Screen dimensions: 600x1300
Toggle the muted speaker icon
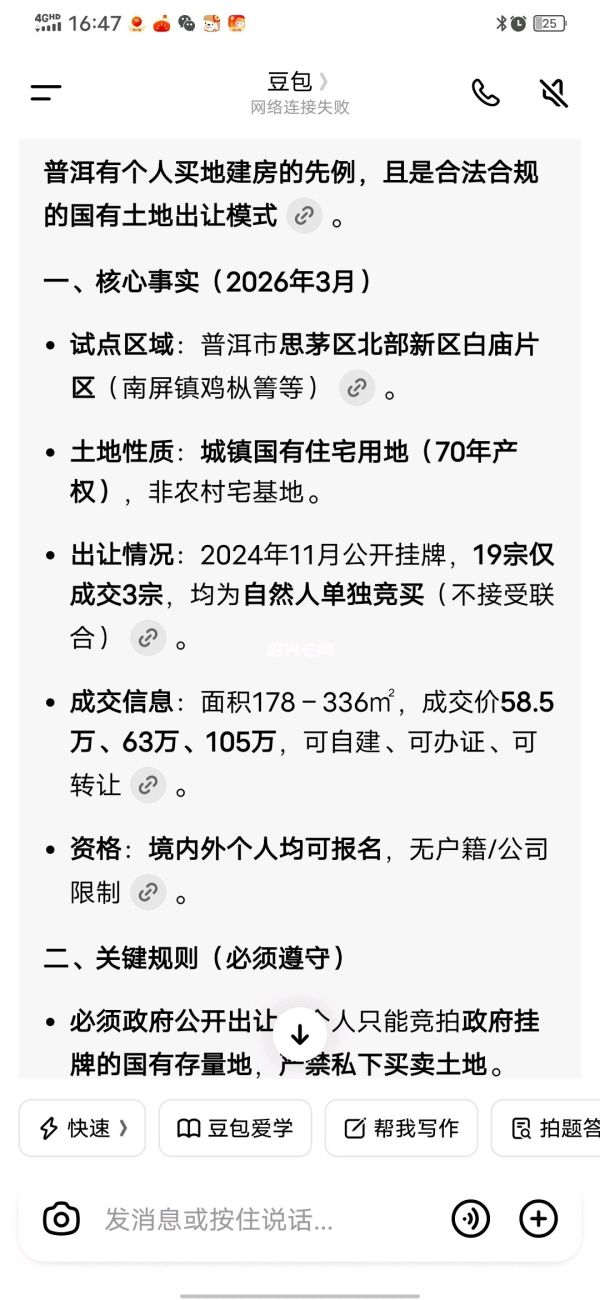[x=553, y=93]
